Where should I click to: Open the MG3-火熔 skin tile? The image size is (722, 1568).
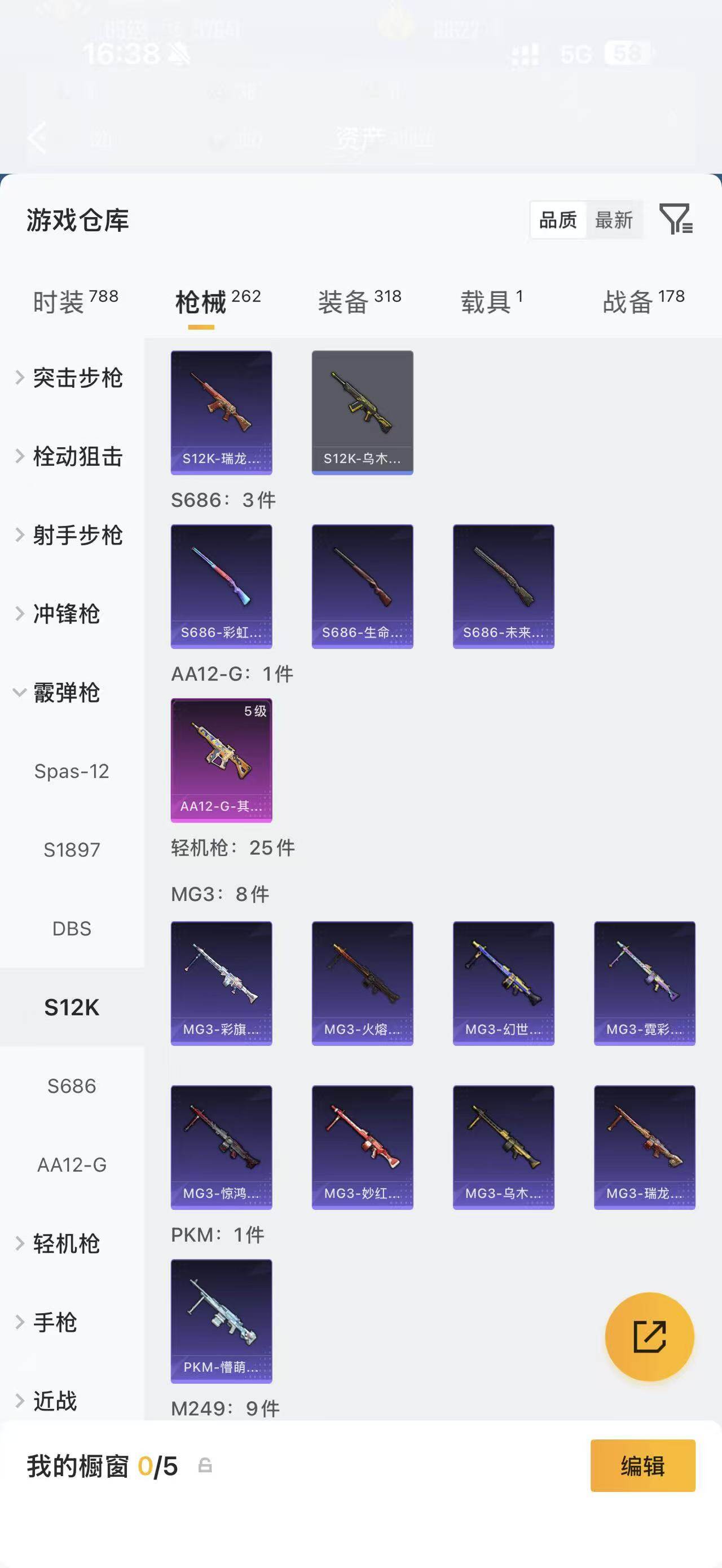tap(363, 983)
